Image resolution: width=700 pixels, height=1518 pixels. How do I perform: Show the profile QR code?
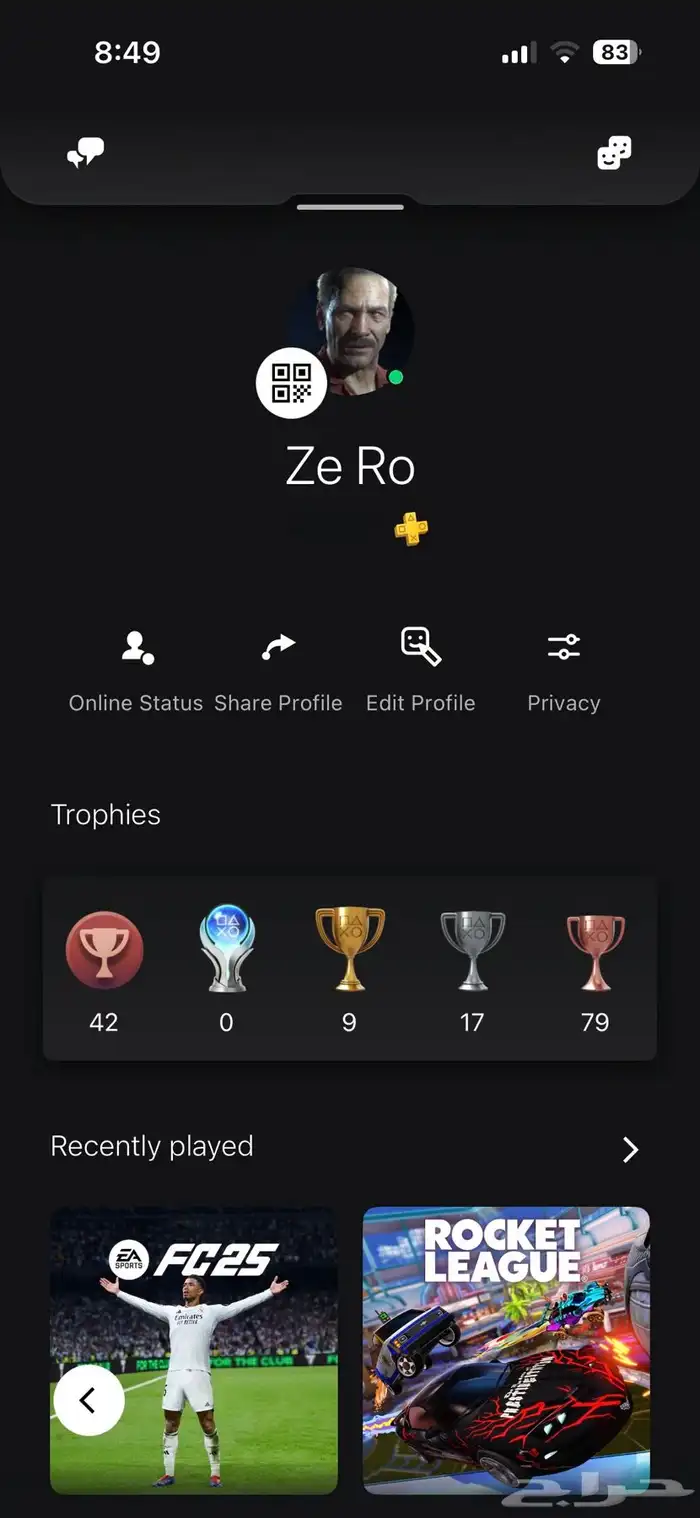pos(291,383)
